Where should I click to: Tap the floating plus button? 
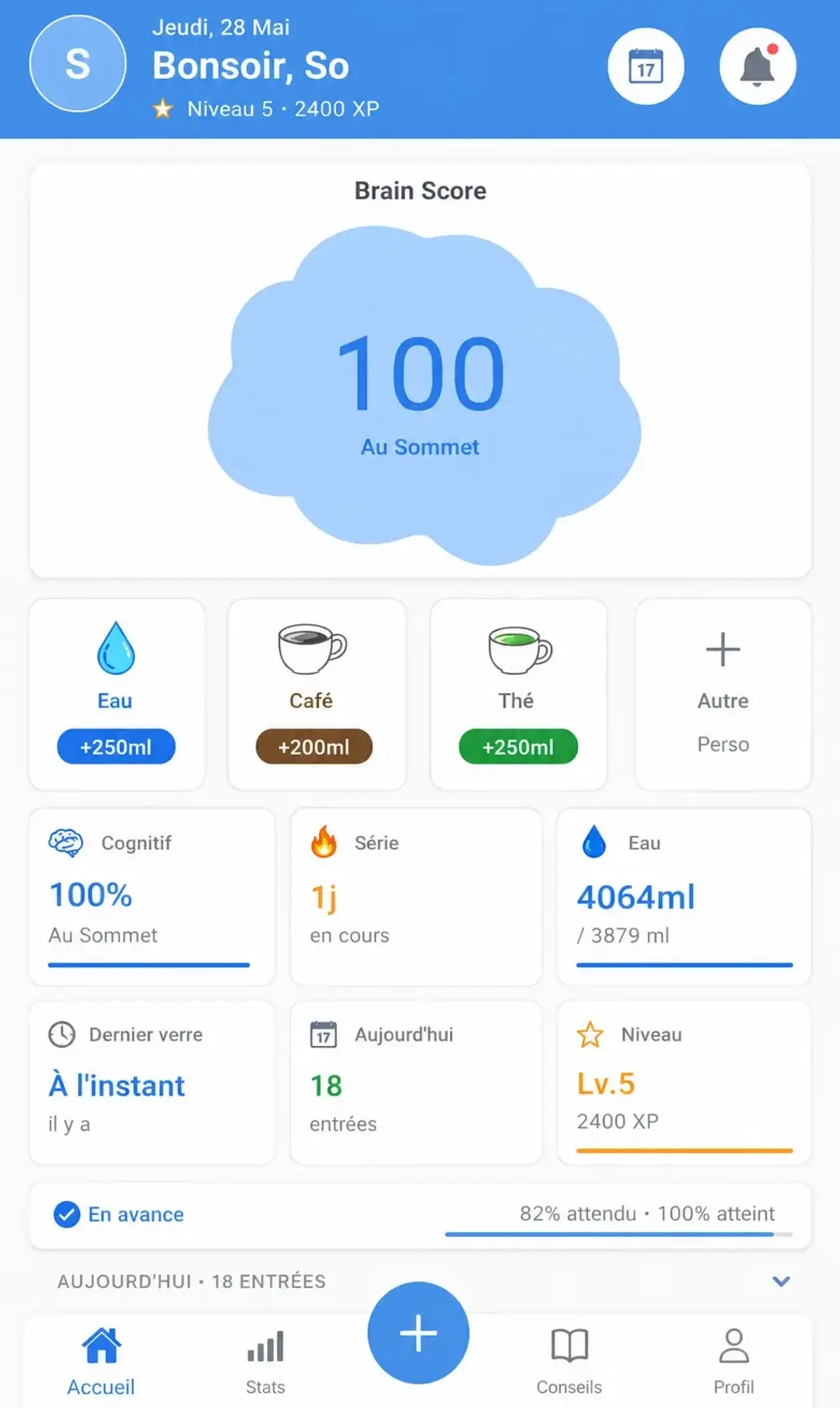418,1333
